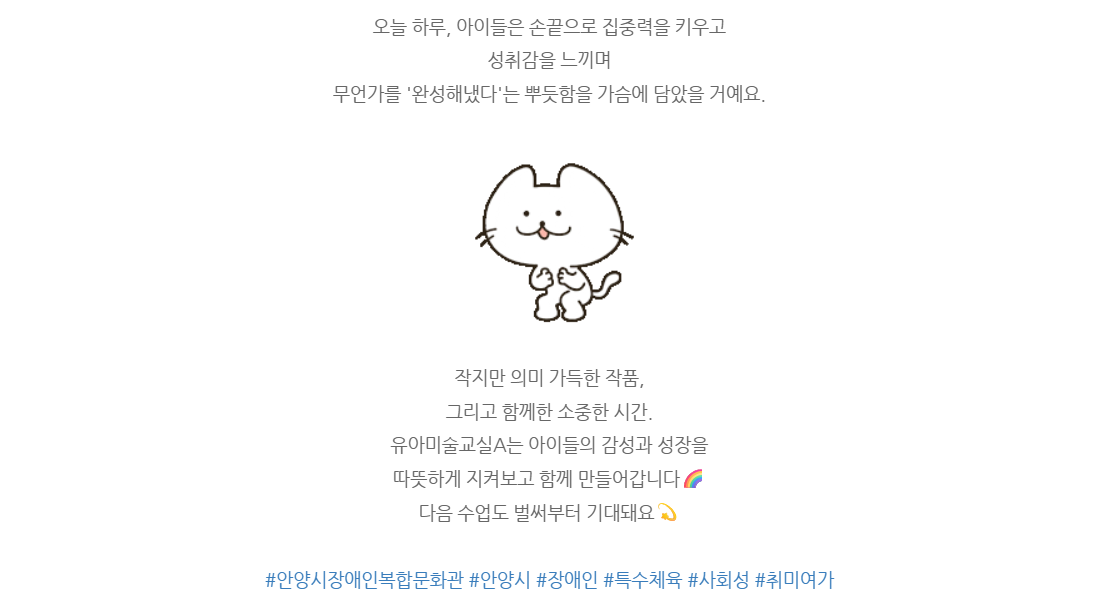The image size is (1109, 598).
Task: Select the #장애인 hashtag
Action: point(566,580)
